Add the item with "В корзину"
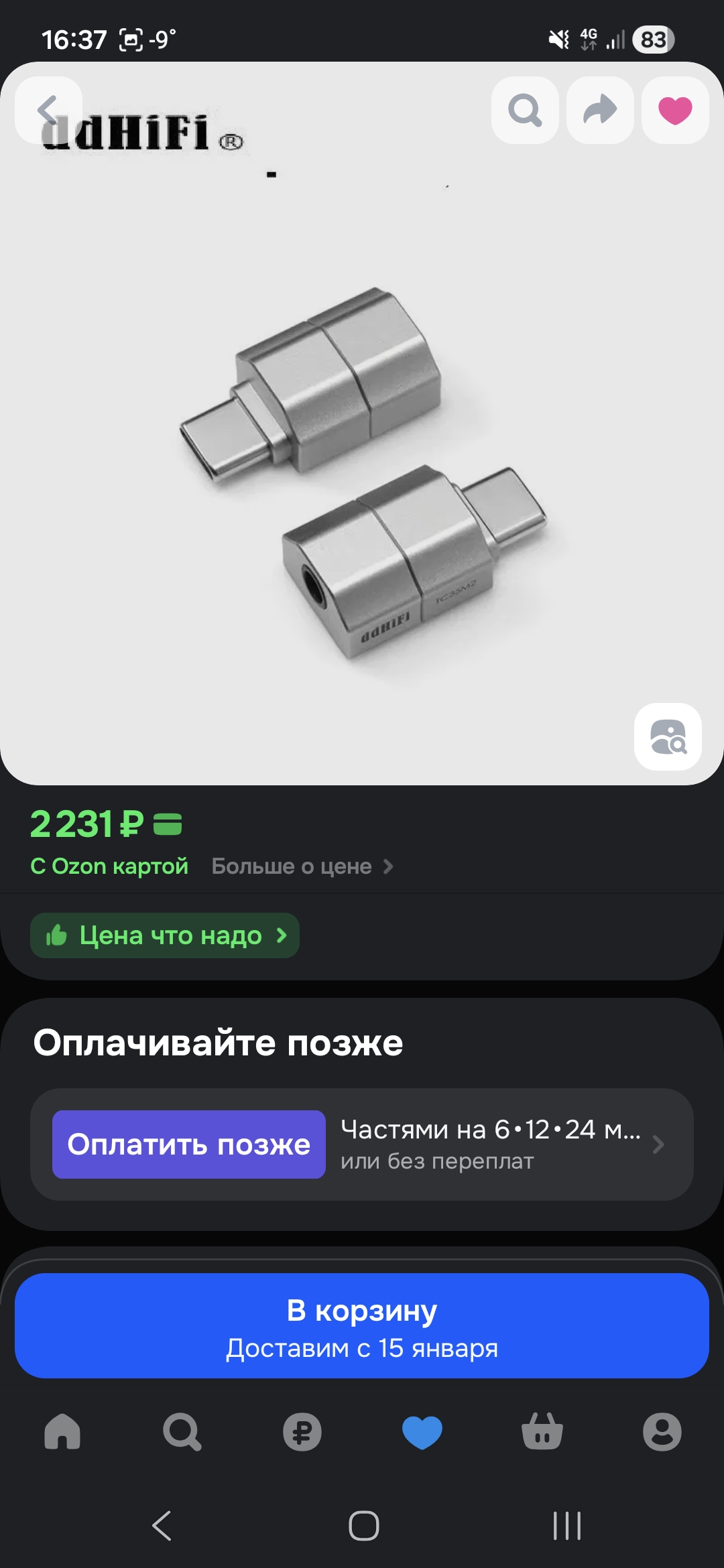This screenshot has width=724, height=1568. [x=362, y=1325]
